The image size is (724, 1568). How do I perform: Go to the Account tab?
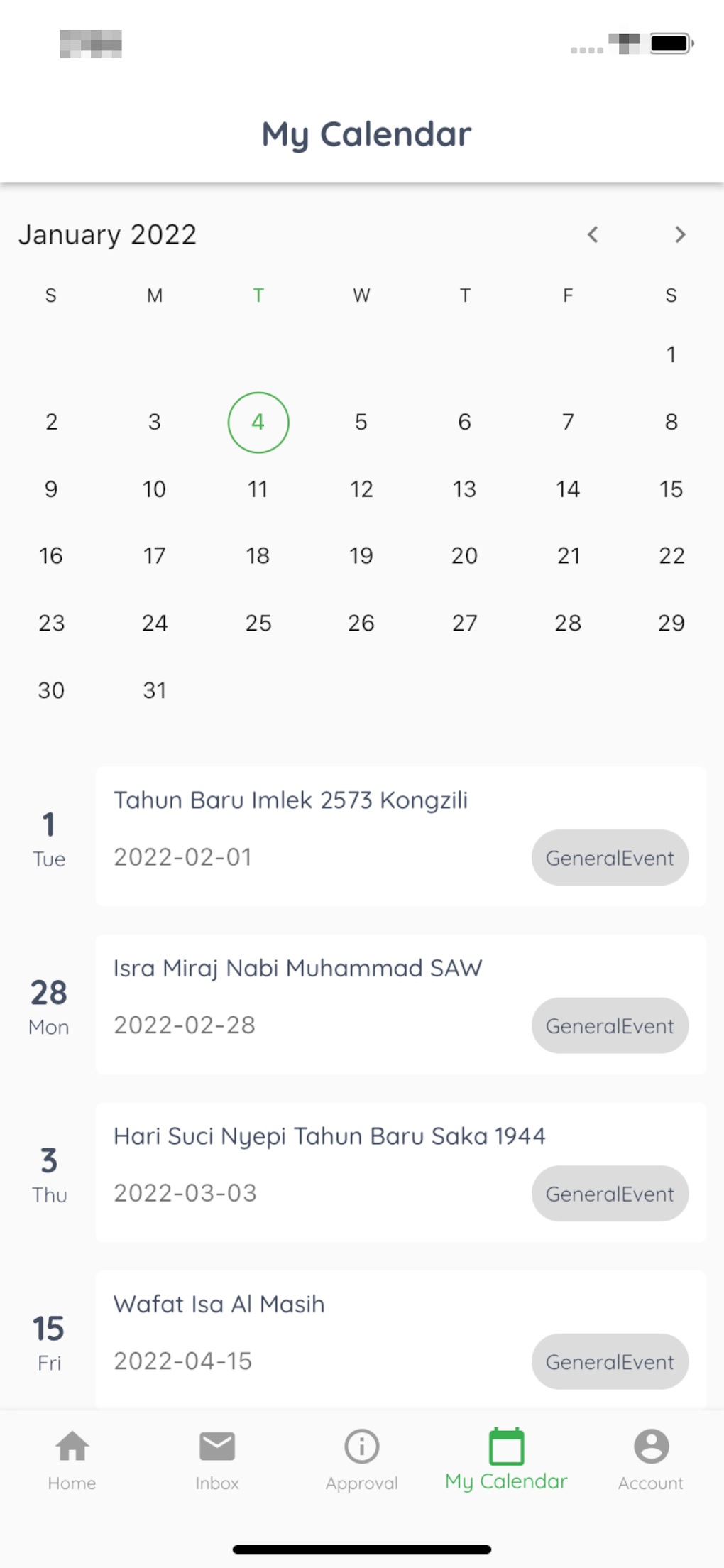(x=651, y=1460)
